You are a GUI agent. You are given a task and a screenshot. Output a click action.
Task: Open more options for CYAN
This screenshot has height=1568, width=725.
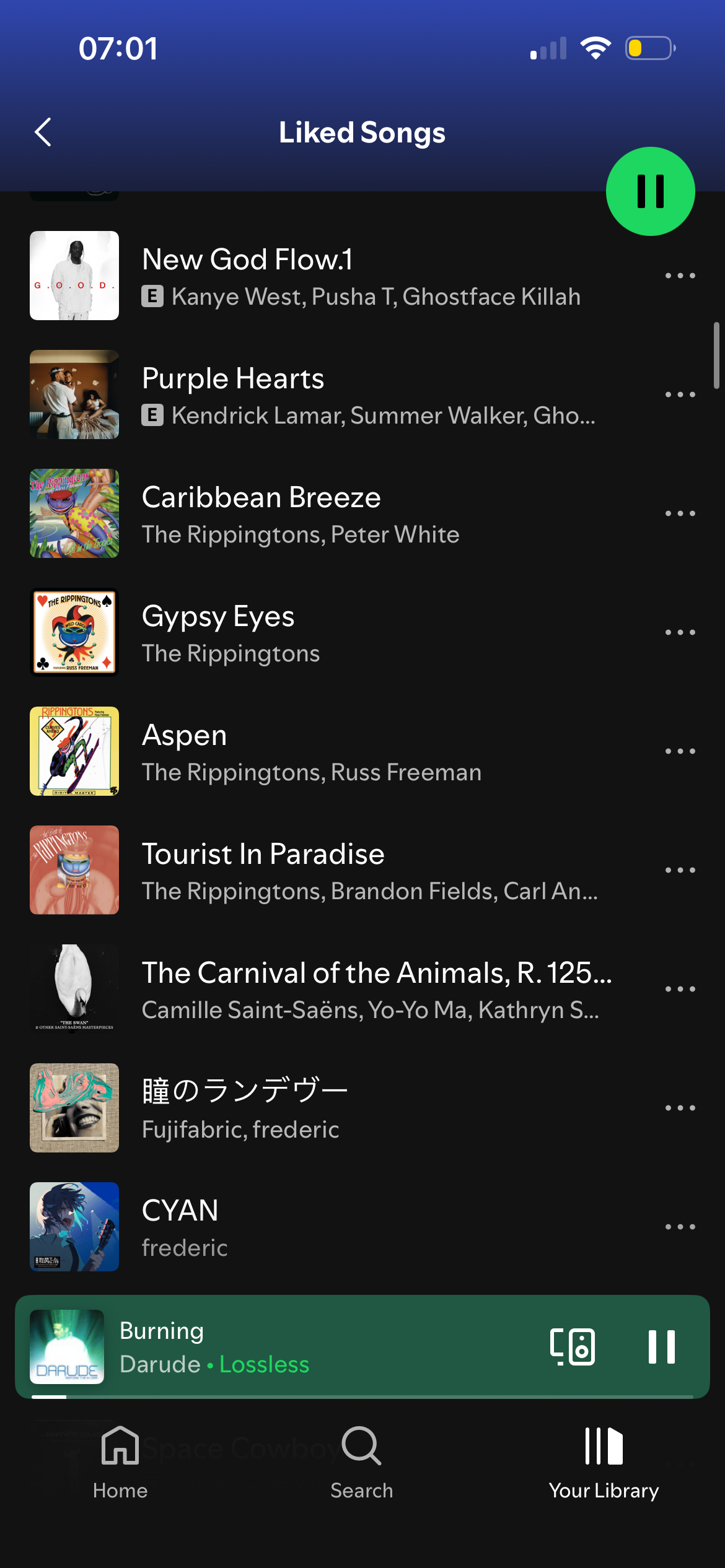pos(680,1227)
